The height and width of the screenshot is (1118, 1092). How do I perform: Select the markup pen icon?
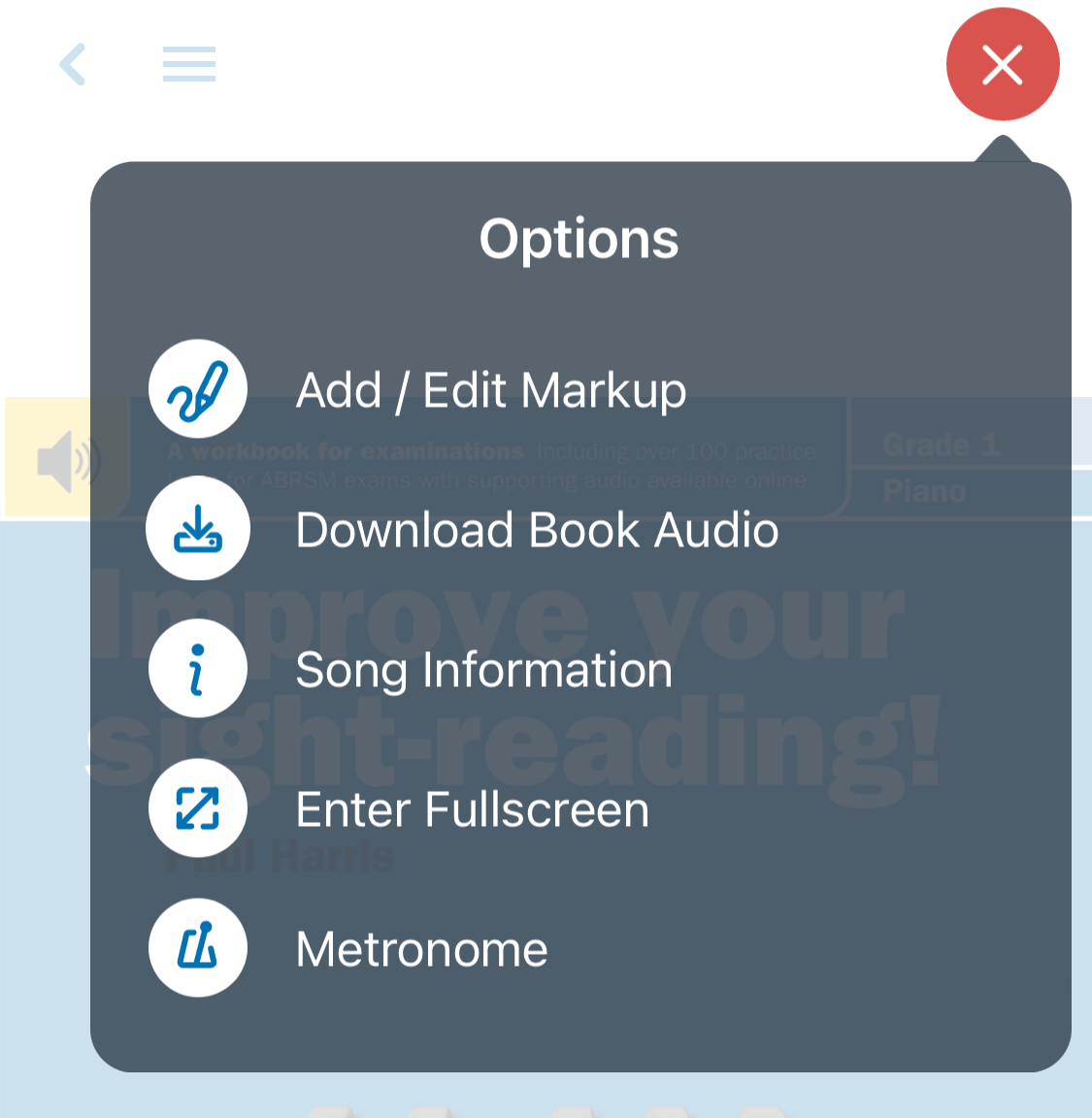tap(197, 387)
